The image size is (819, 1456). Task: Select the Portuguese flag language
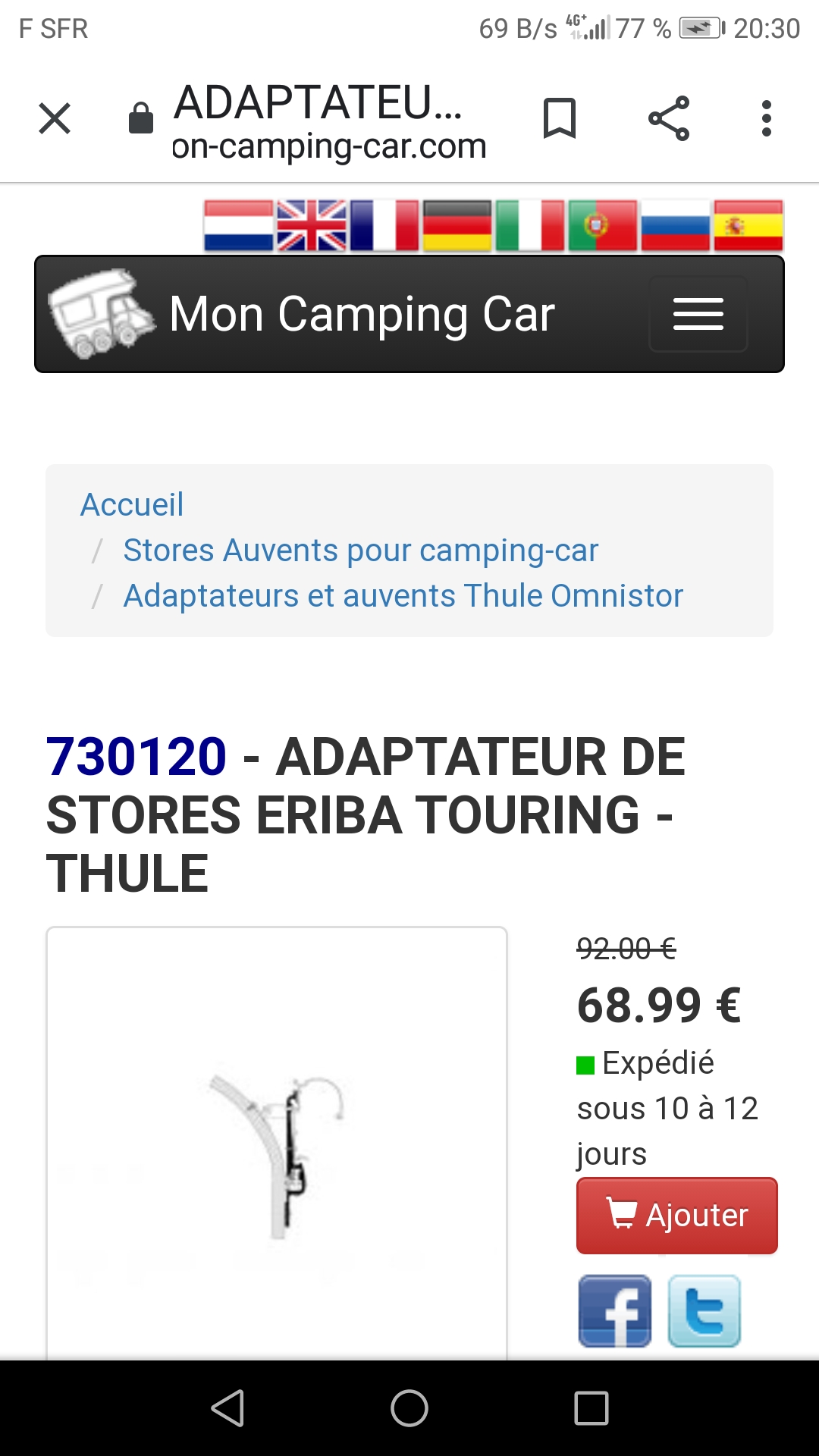pyautogui.click(x=603, y=226)
